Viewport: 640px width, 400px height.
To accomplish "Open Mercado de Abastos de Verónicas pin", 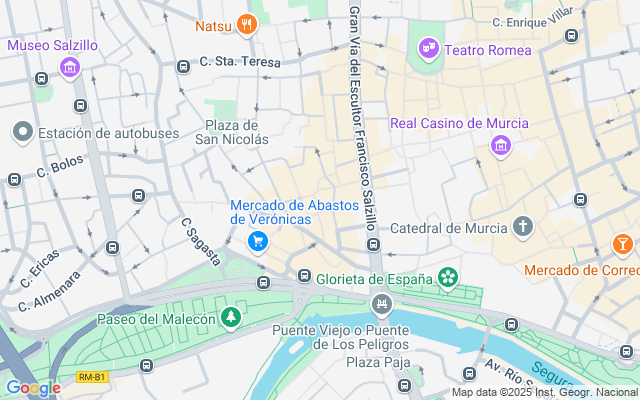I will (258, 242).
